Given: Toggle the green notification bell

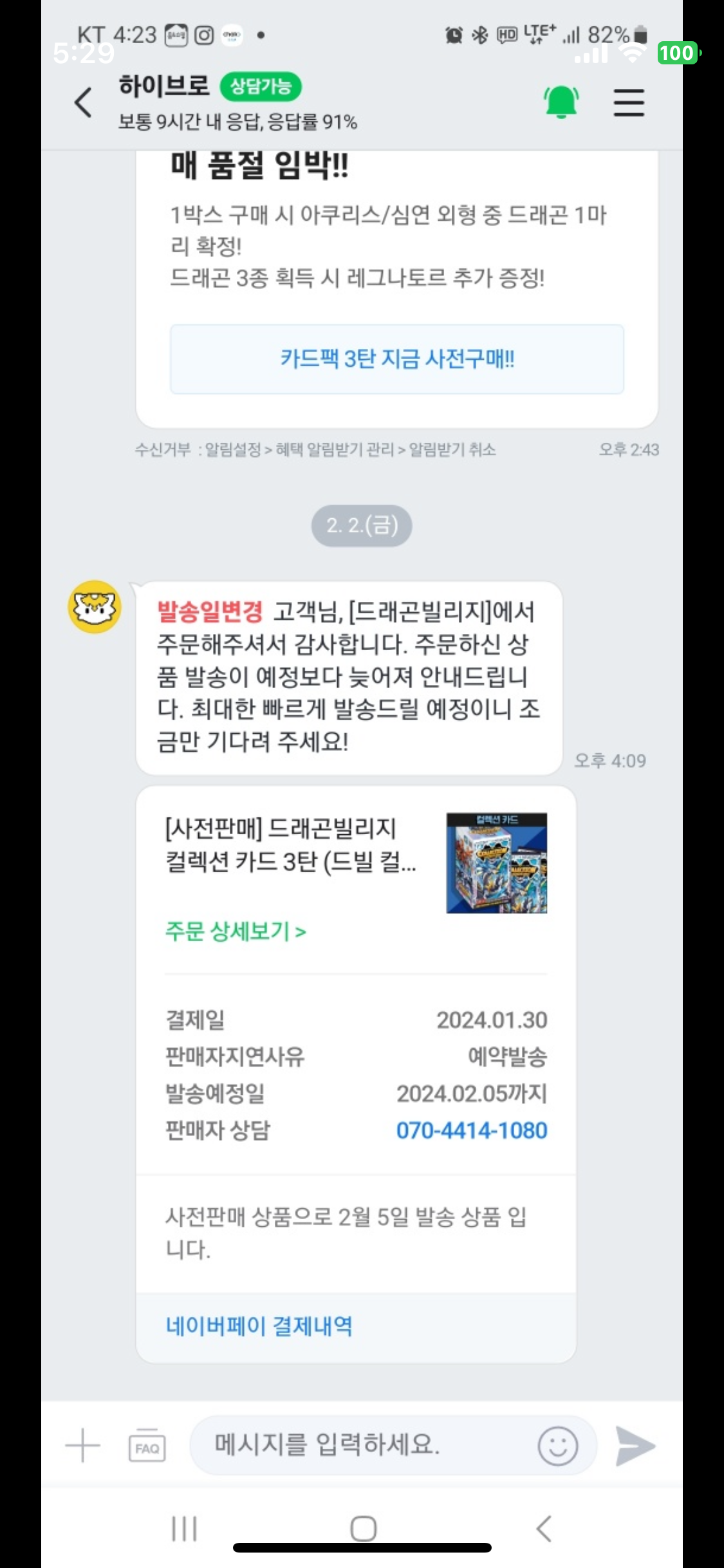Looking at the screenshot, I should pyautogui.click(x=561, y=102).
